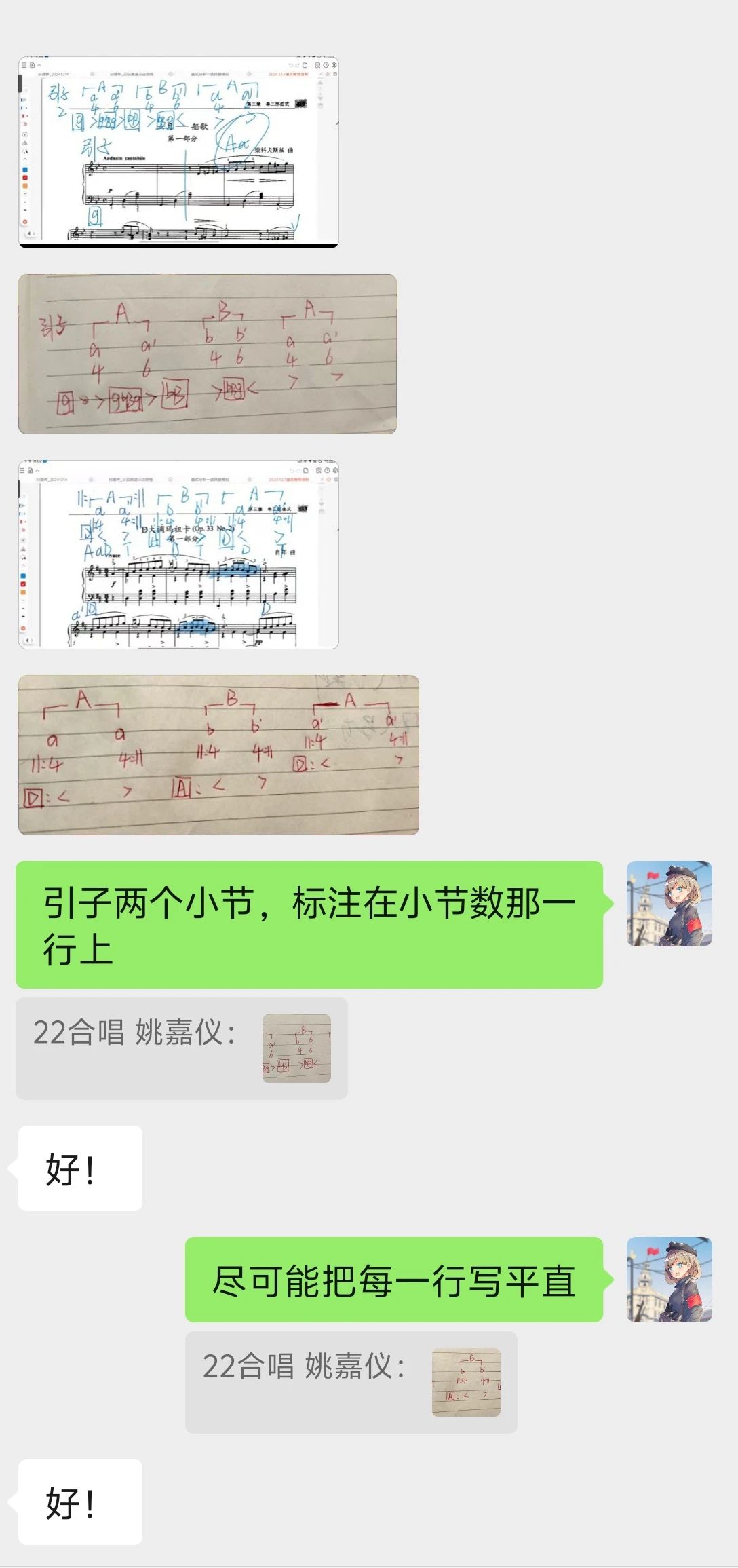Open sender avatar beside 尽可能把每一行写平直 message
The width and height of the screenshot is (738, 1568).
click(x=669, y=1279)
